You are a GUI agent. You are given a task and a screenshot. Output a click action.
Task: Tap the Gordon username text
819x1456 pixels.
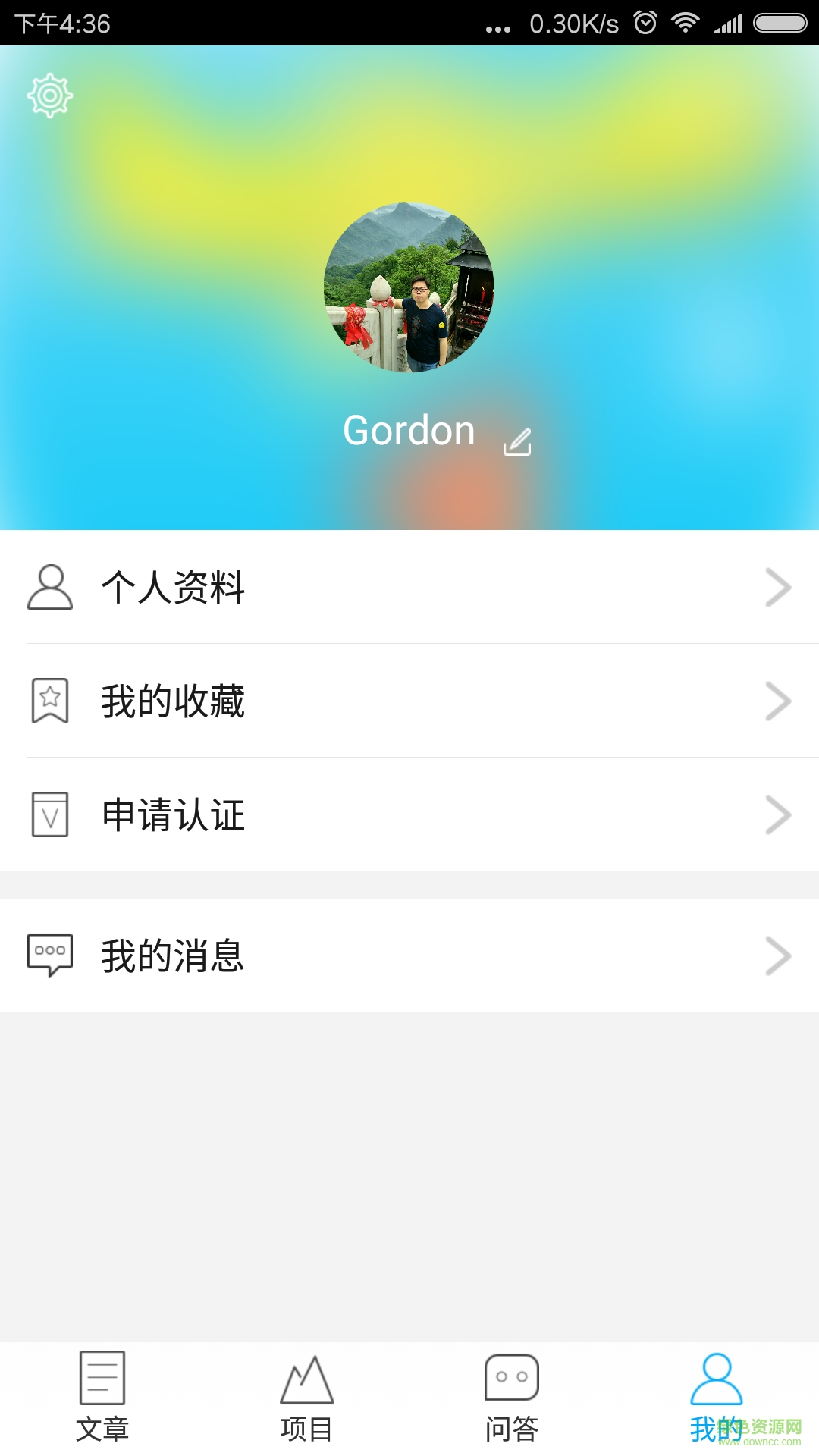[x=408, y=430]
